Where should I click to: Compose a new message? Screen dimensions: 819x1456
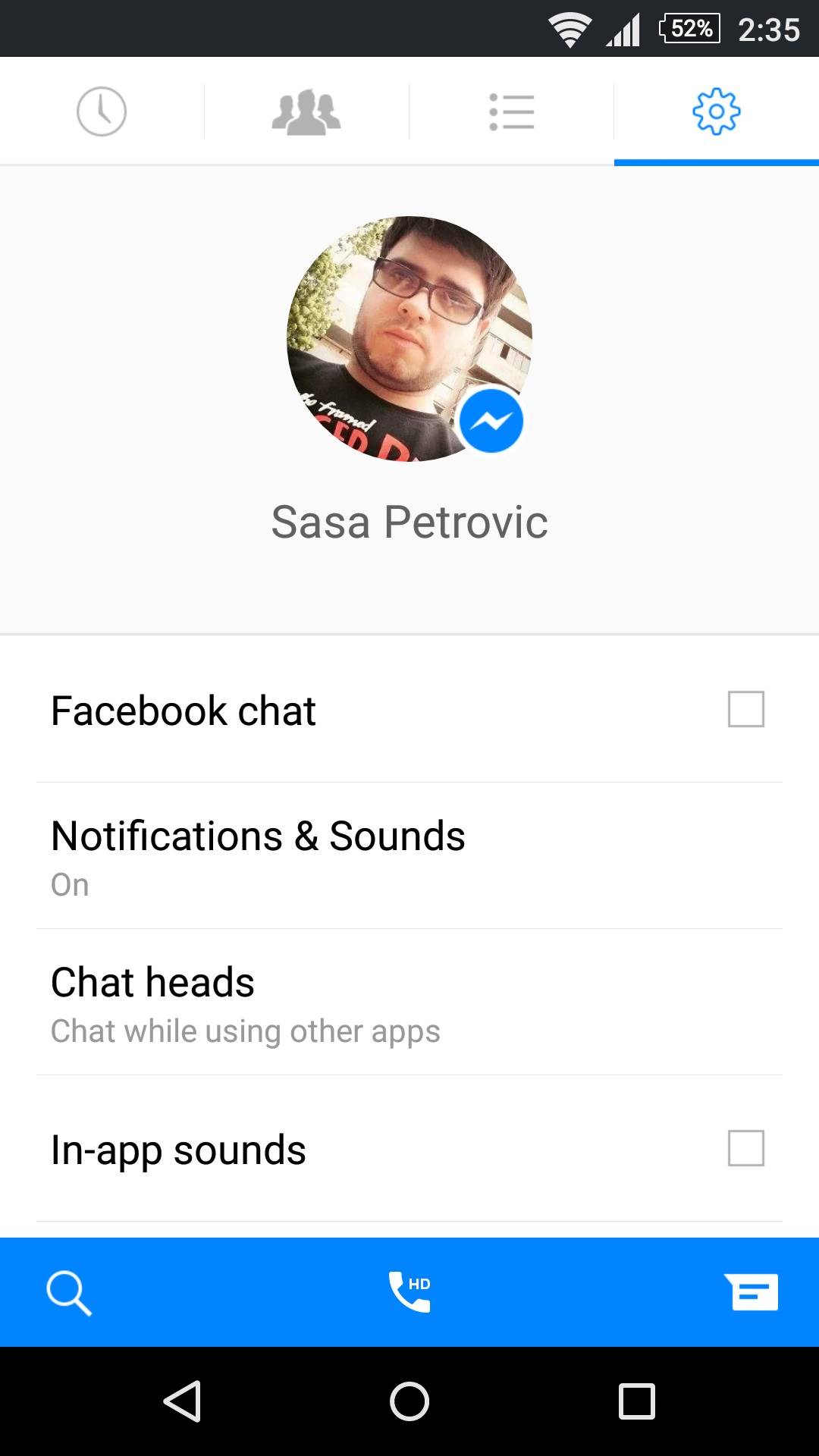click(752, 1291)
